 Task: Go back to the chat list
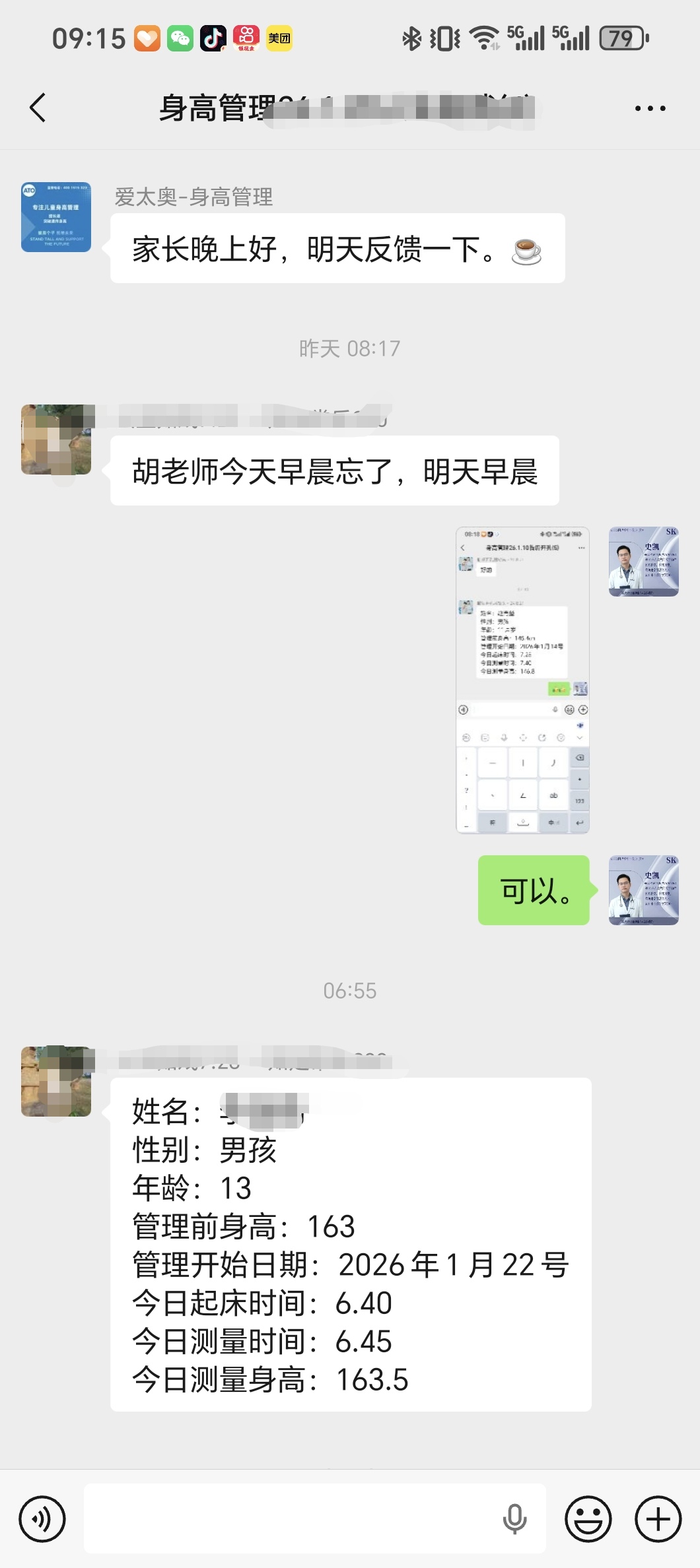tap(38, 108)
